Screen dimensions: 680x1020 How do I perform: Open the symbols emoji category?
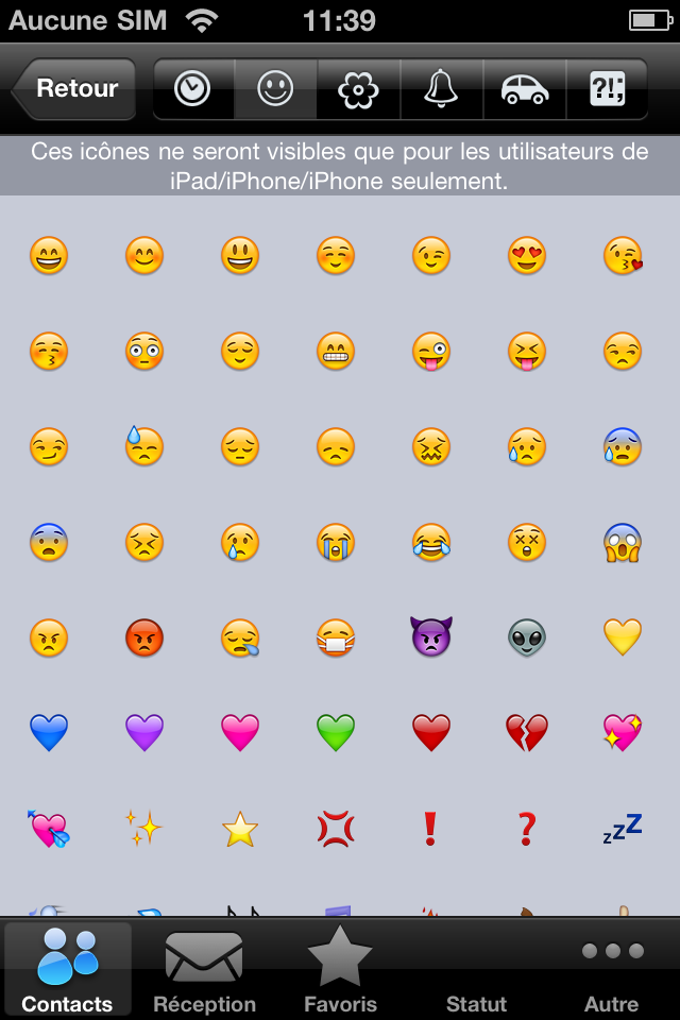tap(607, 89)
